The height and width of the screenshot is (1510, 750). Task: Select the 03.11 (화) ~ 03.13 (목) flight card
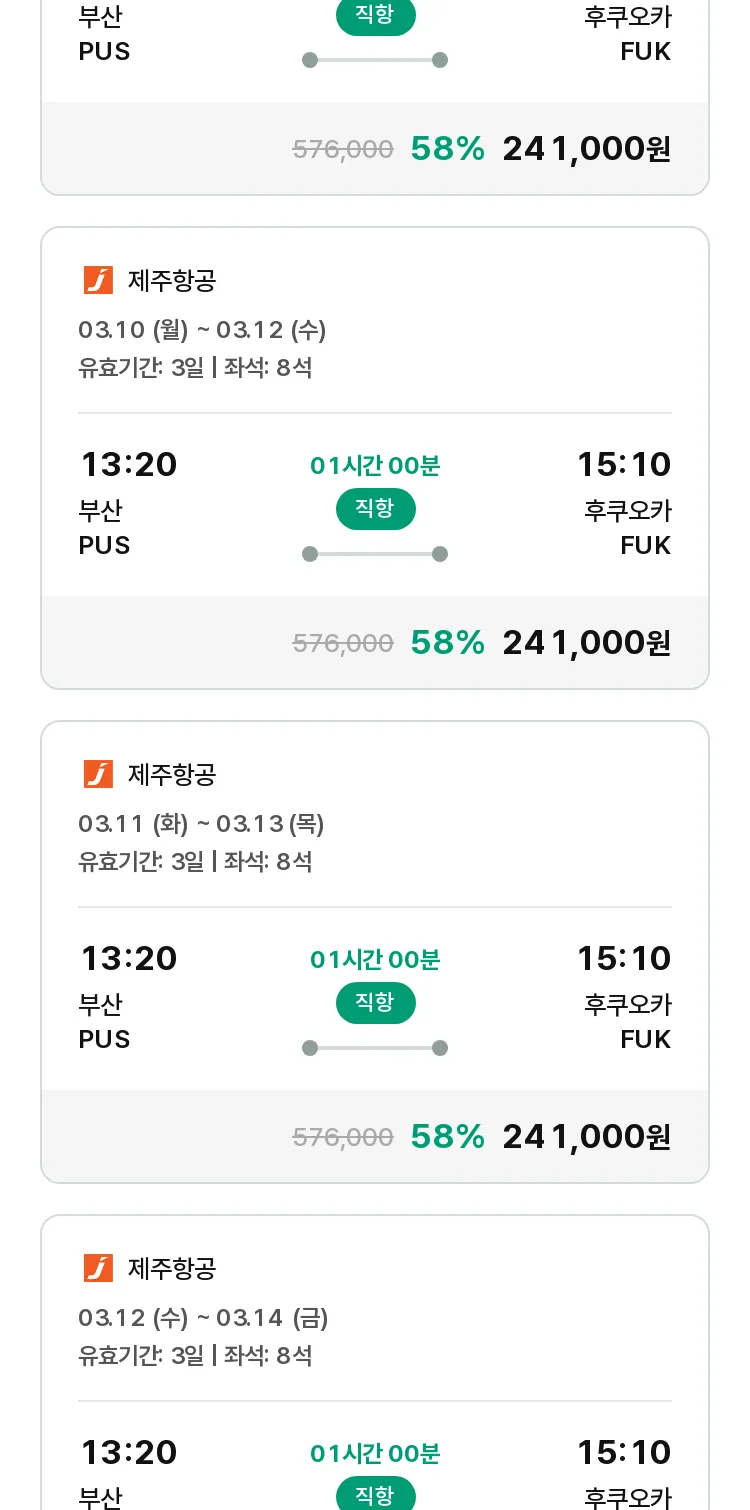pos(375,952)
